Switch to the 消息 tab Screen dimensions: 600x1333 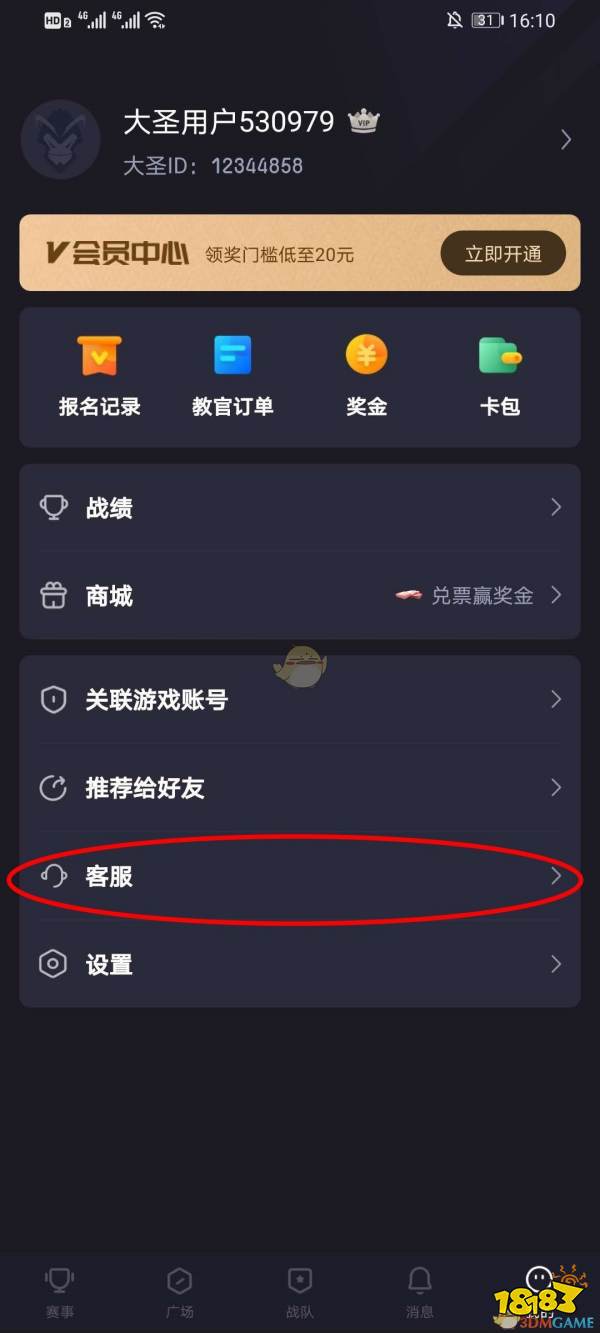[x=420, y=1290]
